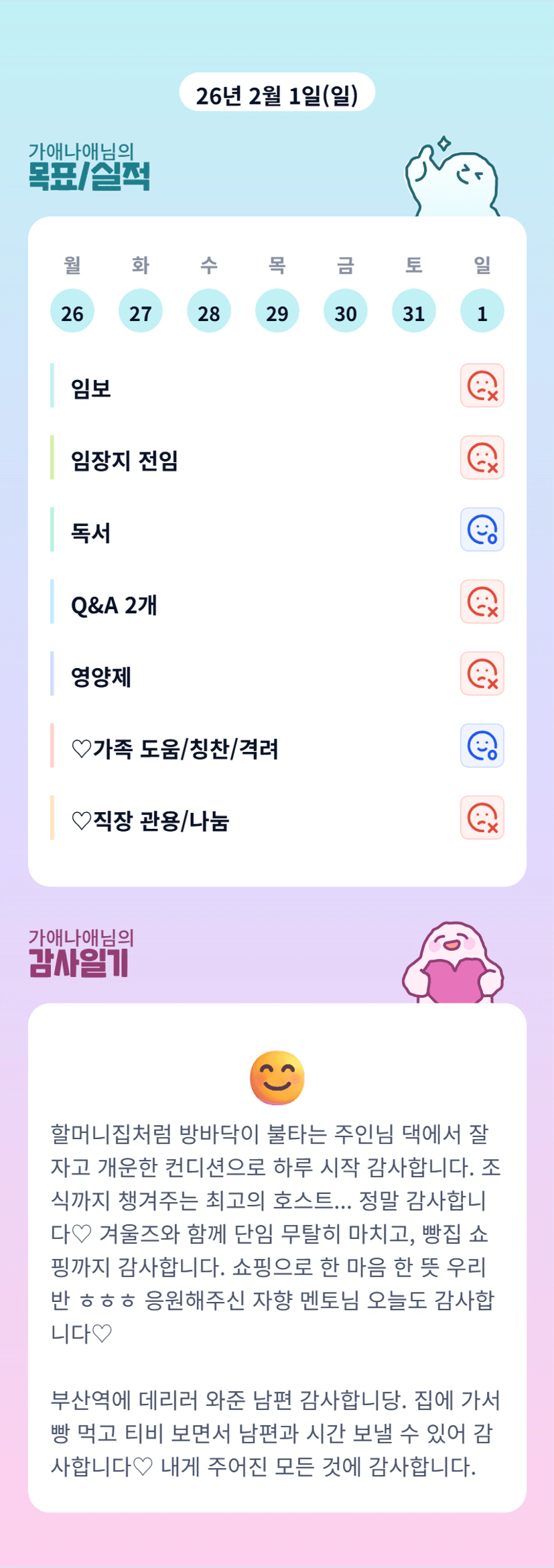This screenshot has width=554, height=1568.
Task: Select Wednesday the 28th
Action: [209, 311]
